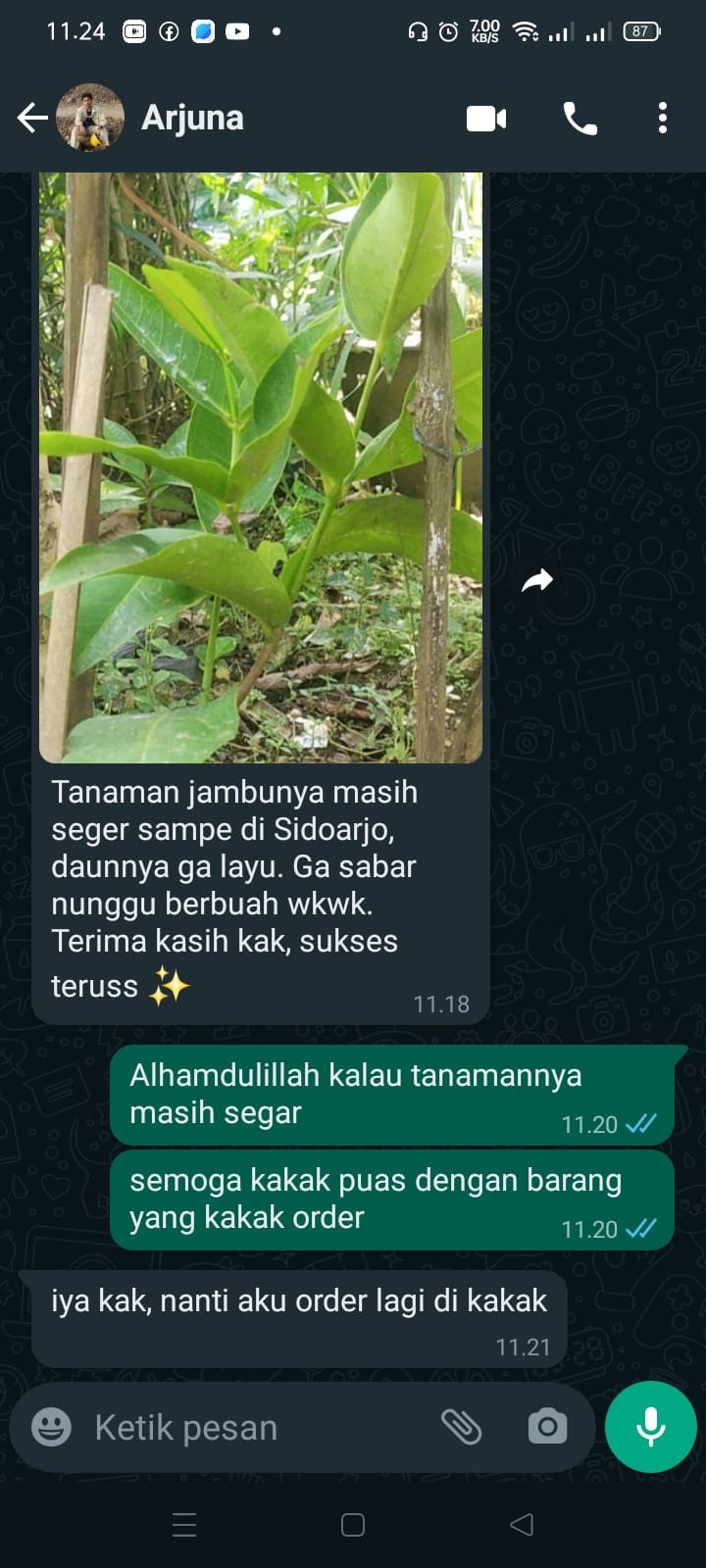Record a voice message with the microphone

[x=650, y=1427]
